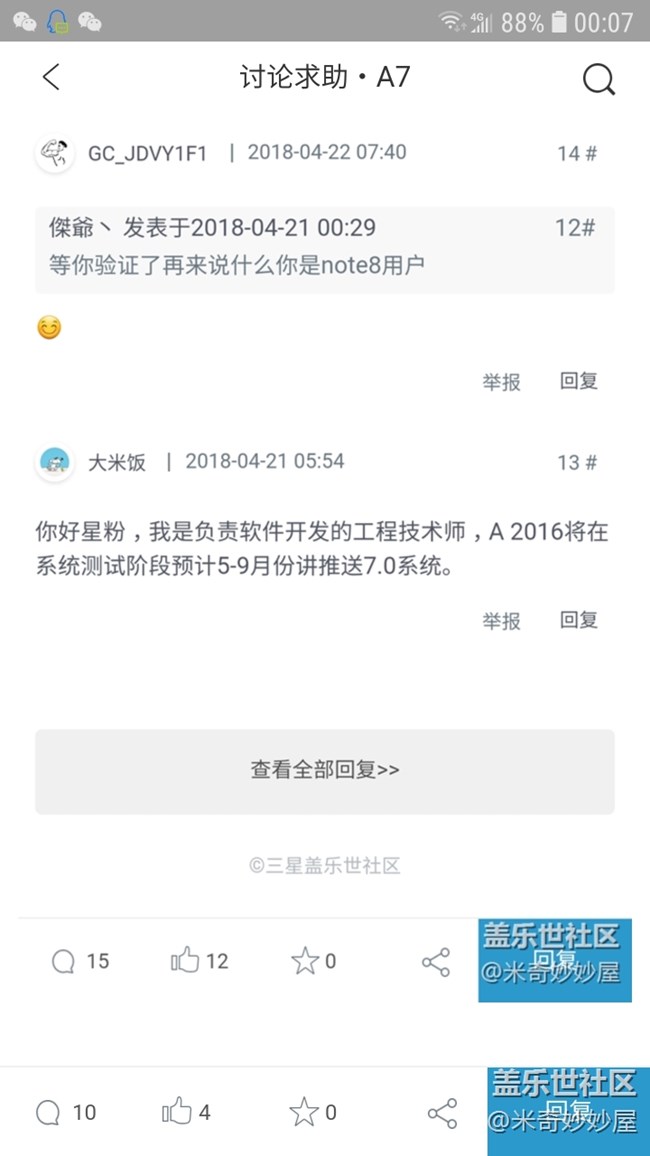650x1156 pixels.
Task: Tap the thumbs-up showing 4 likes
Action: coord(177,1111)
